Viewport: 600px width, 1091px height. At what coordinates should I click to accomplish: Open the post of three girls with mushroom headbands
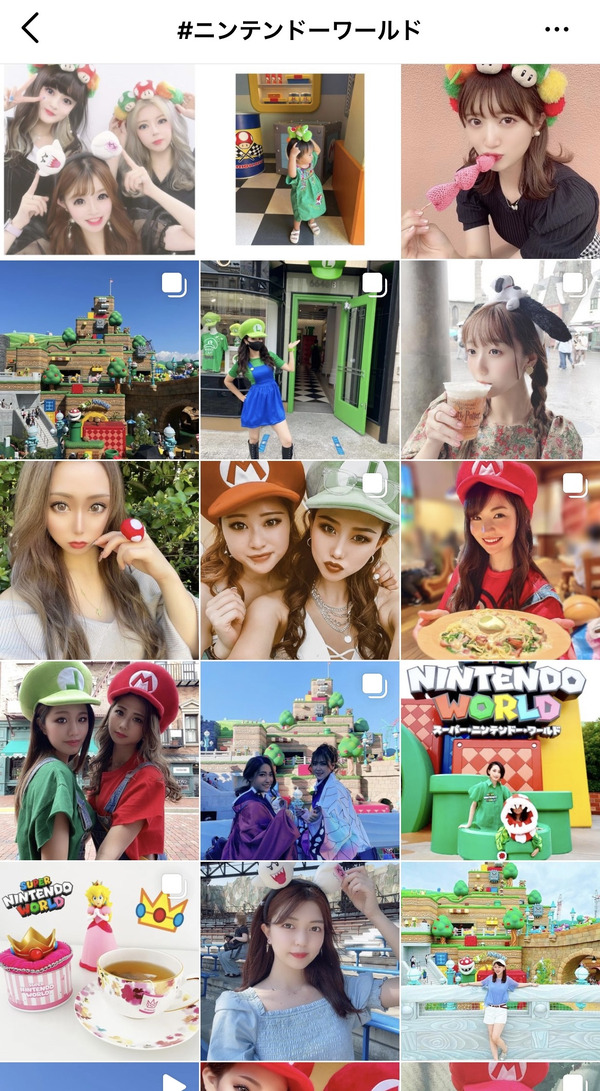[99, 160]
